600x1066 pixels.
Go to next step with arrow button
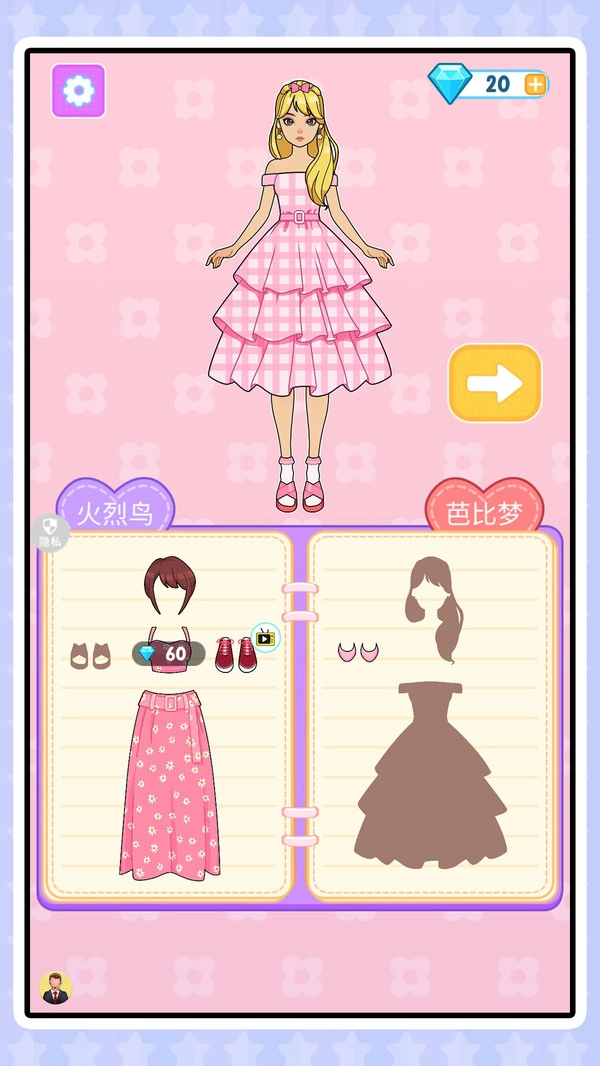pos(495,383)
